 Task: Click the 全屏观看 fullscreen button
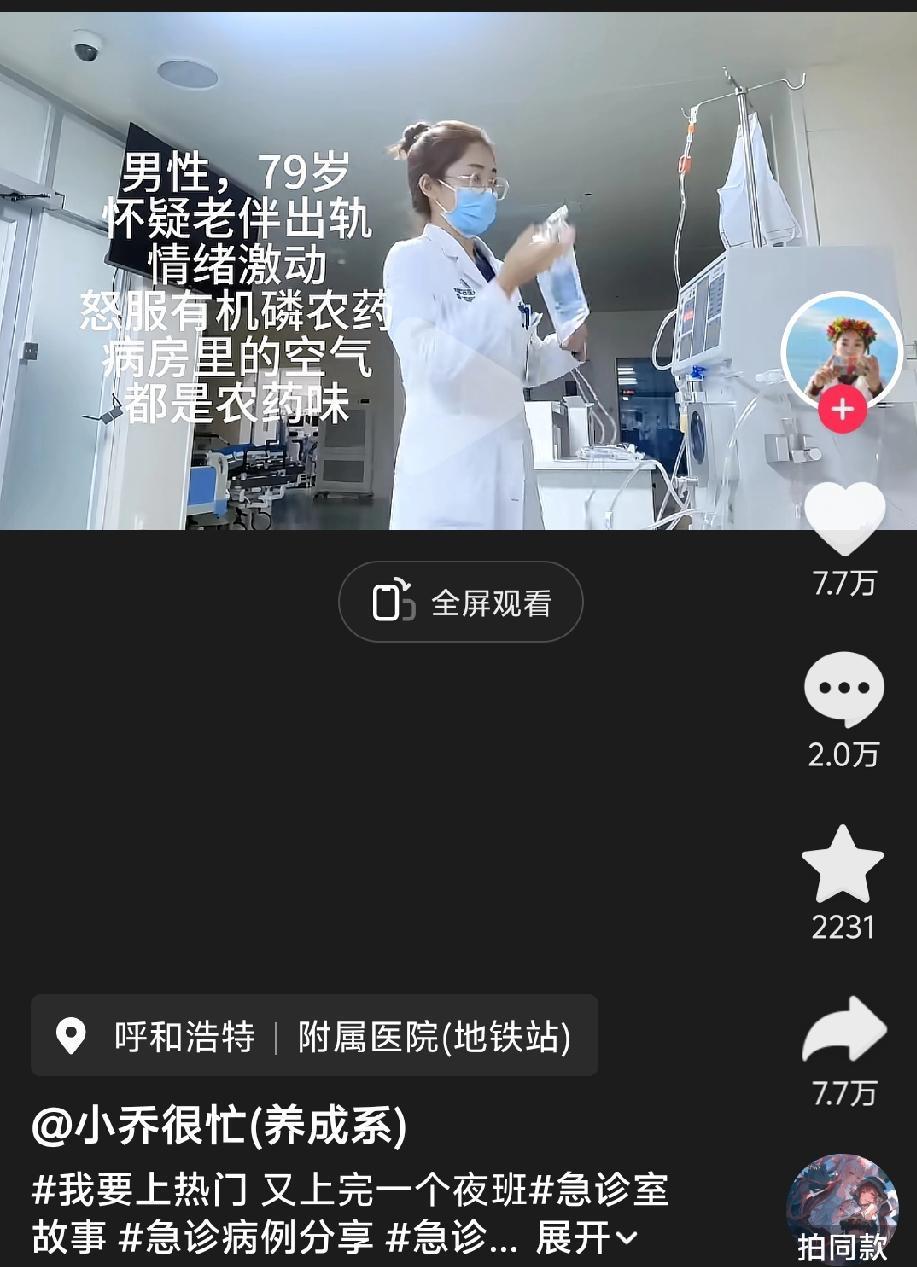461,600
